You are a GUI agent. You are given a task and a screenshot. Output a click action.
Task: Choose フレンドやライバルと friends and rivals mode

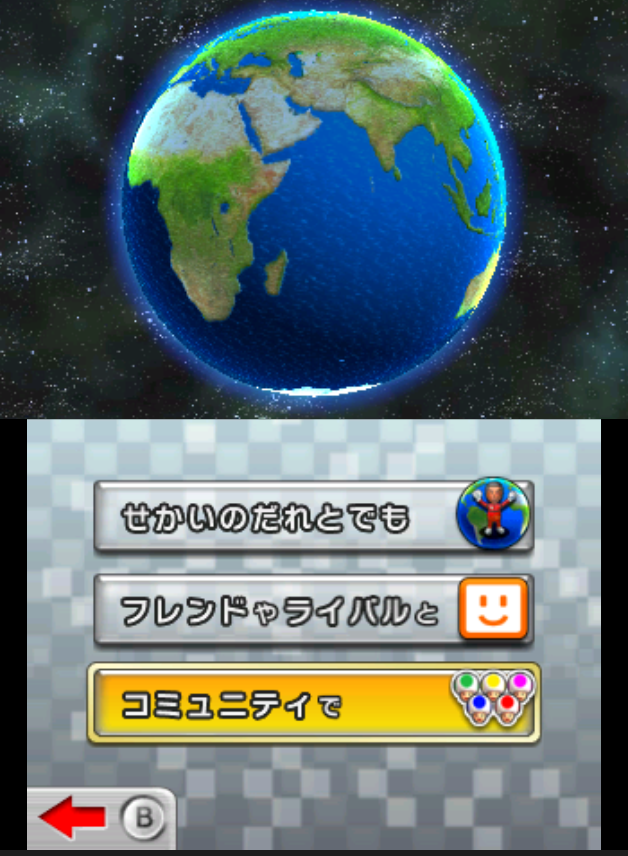tap(313, 610)
